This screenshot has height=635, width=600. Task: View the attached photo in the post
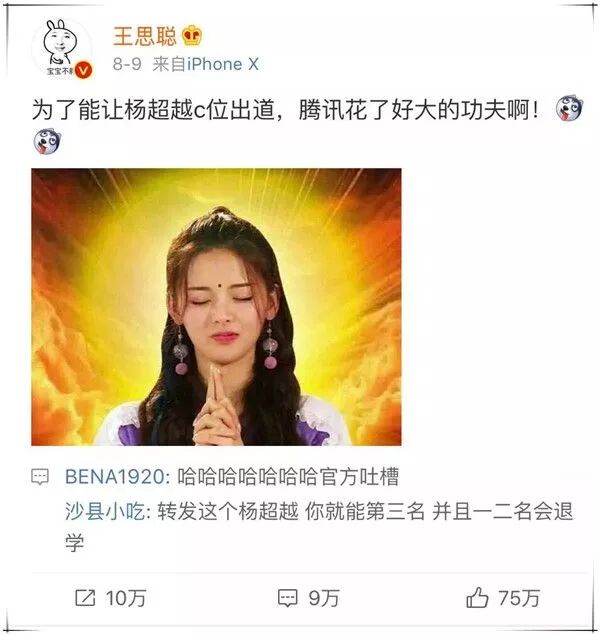pyautogui.click(x=217, y=306)
